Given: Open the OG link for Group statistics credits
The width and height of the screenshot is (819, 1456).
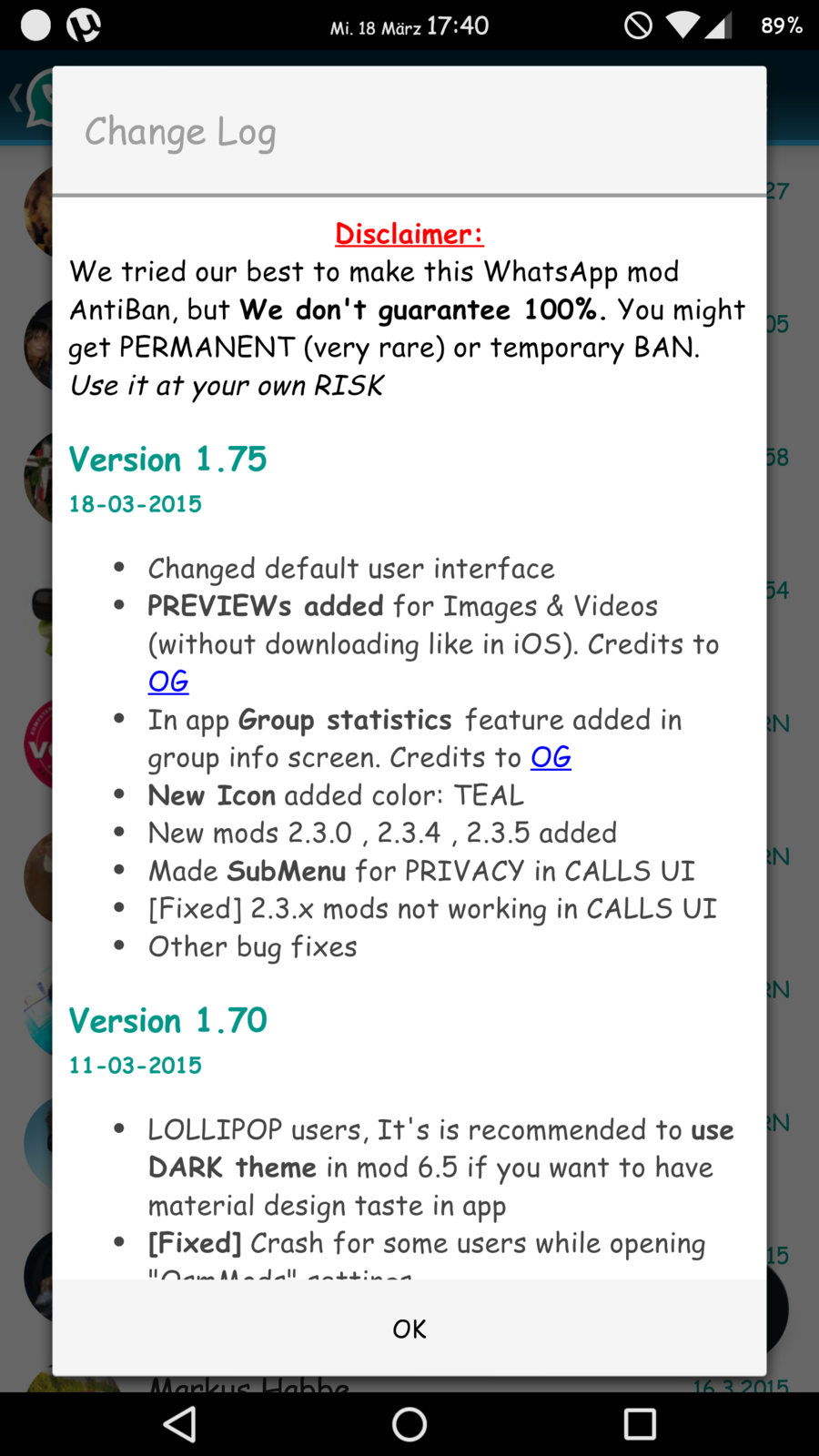Looking at the screenshot, I should coord(551,757).
